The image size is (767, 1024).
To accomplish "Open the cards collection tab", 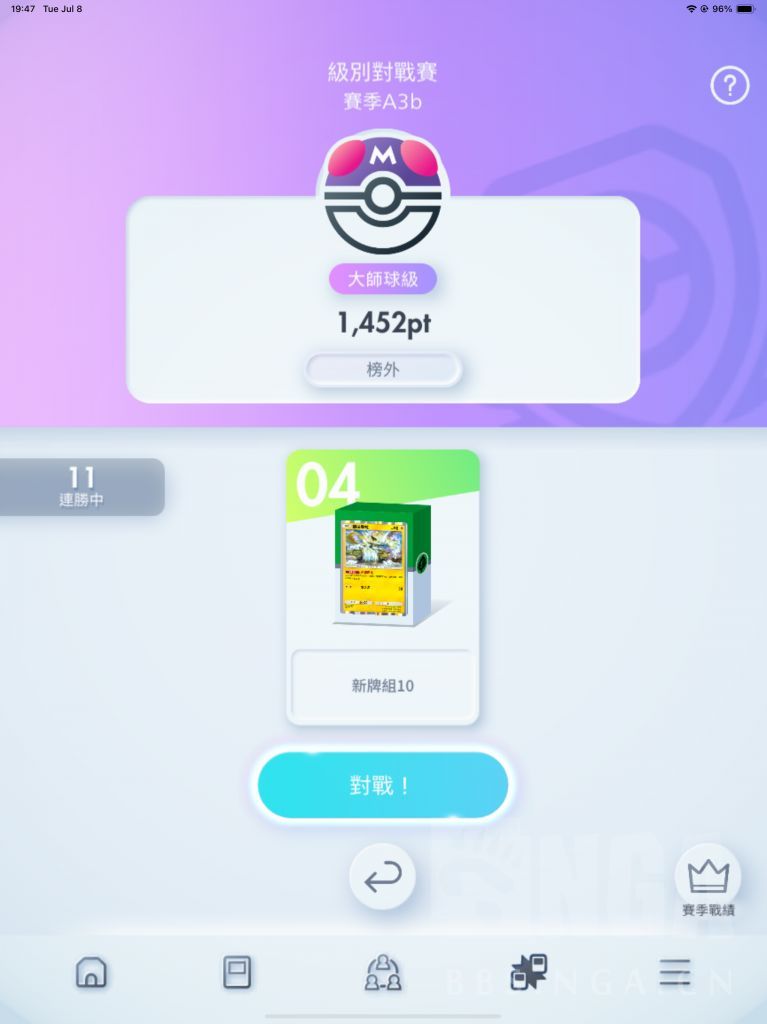I will [x=237, y=971].
